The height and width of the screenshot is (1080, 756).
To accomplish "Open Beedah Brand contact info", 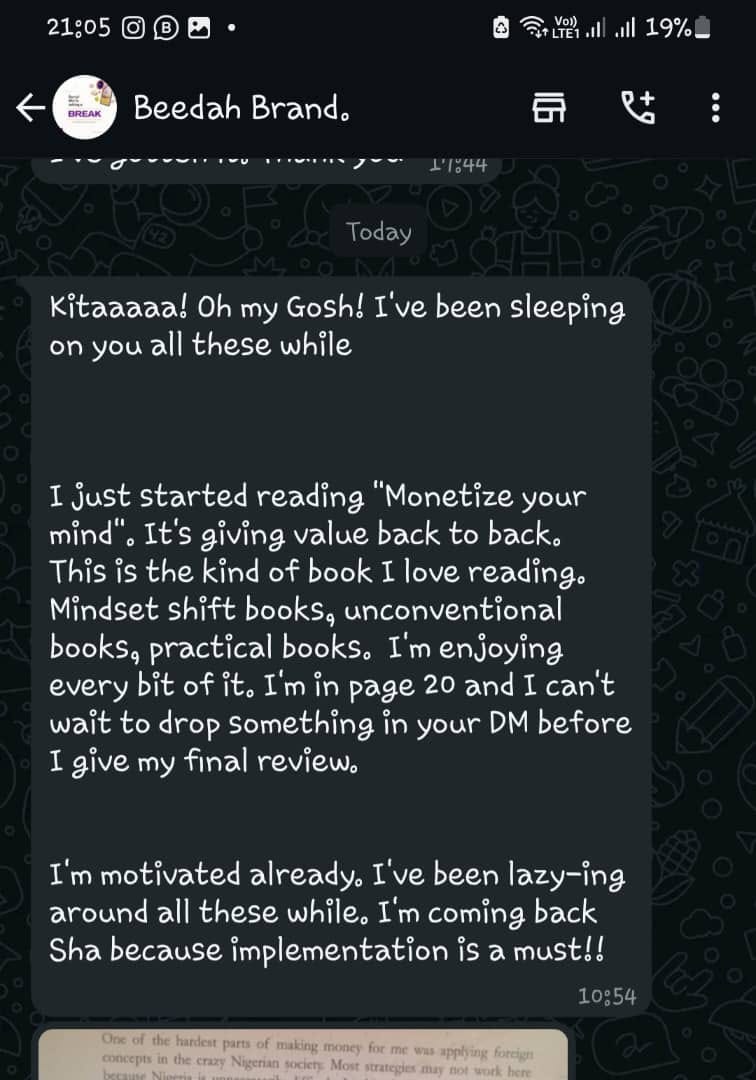I will [x=241, y=108].
